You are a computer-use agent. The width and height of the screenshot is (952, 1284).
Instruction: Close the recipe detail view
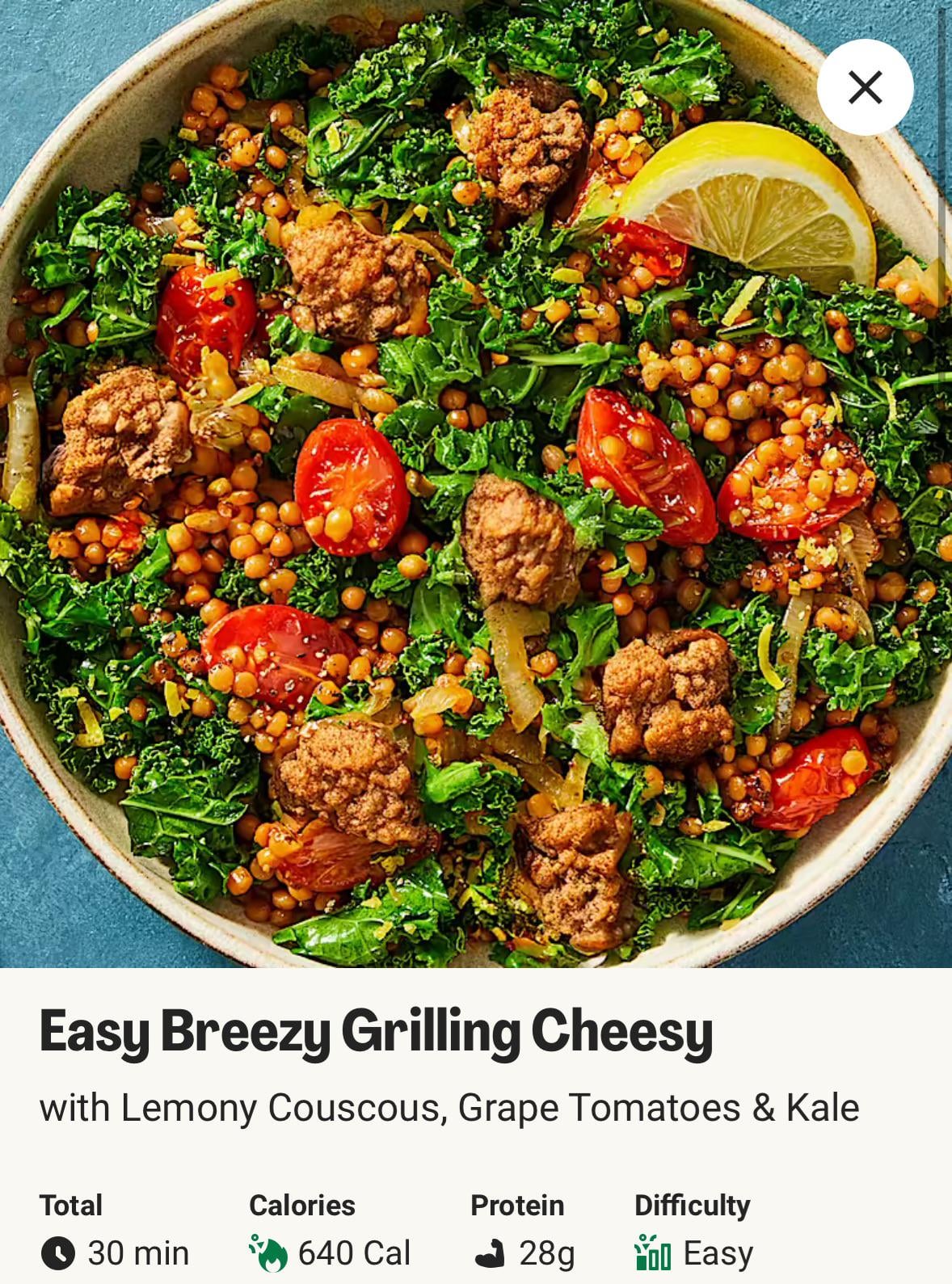click(865, 87)
